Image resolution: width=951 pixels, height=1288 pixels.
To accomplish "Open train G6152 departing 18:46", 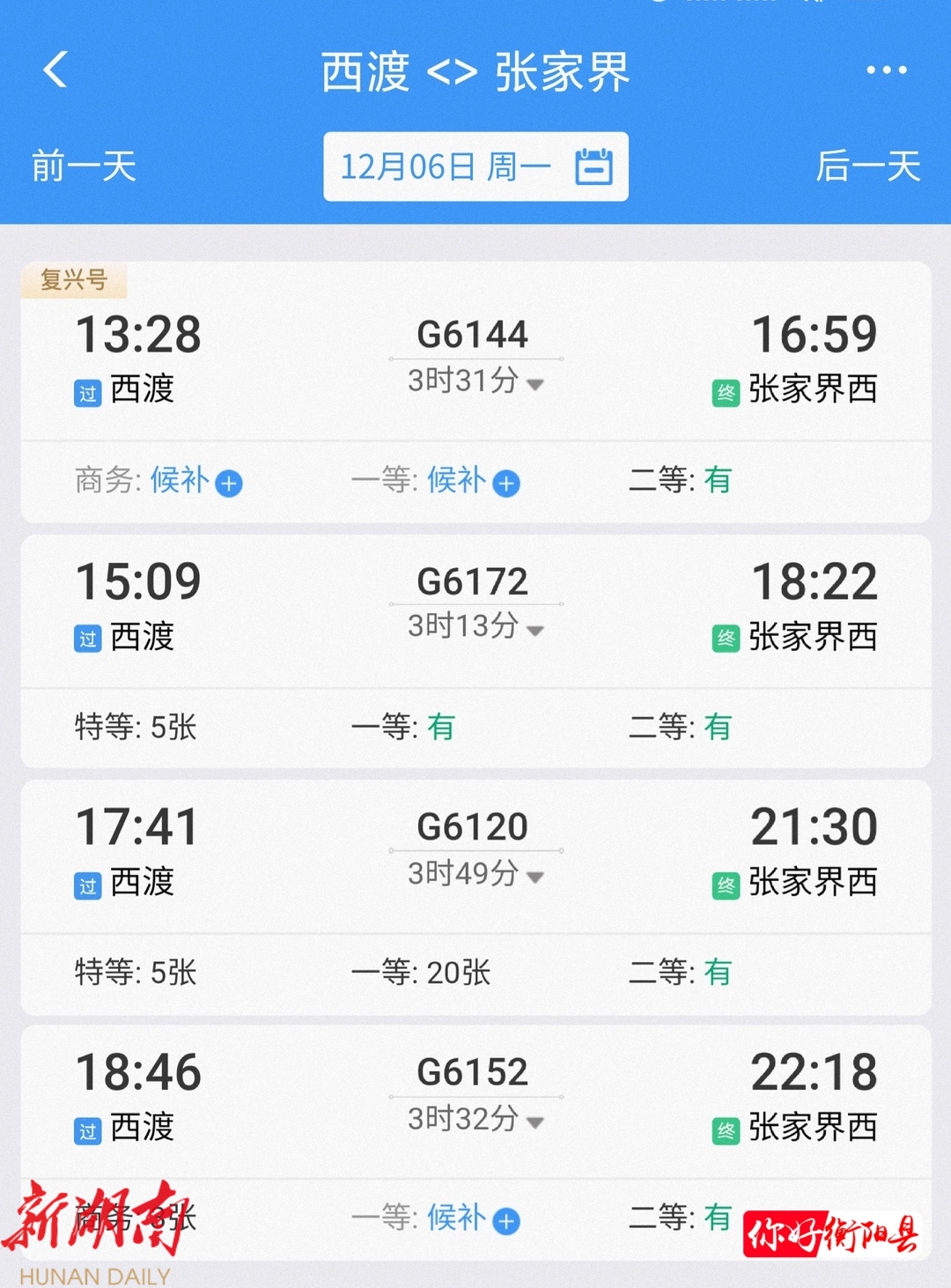I will (x=473, y=1073).
